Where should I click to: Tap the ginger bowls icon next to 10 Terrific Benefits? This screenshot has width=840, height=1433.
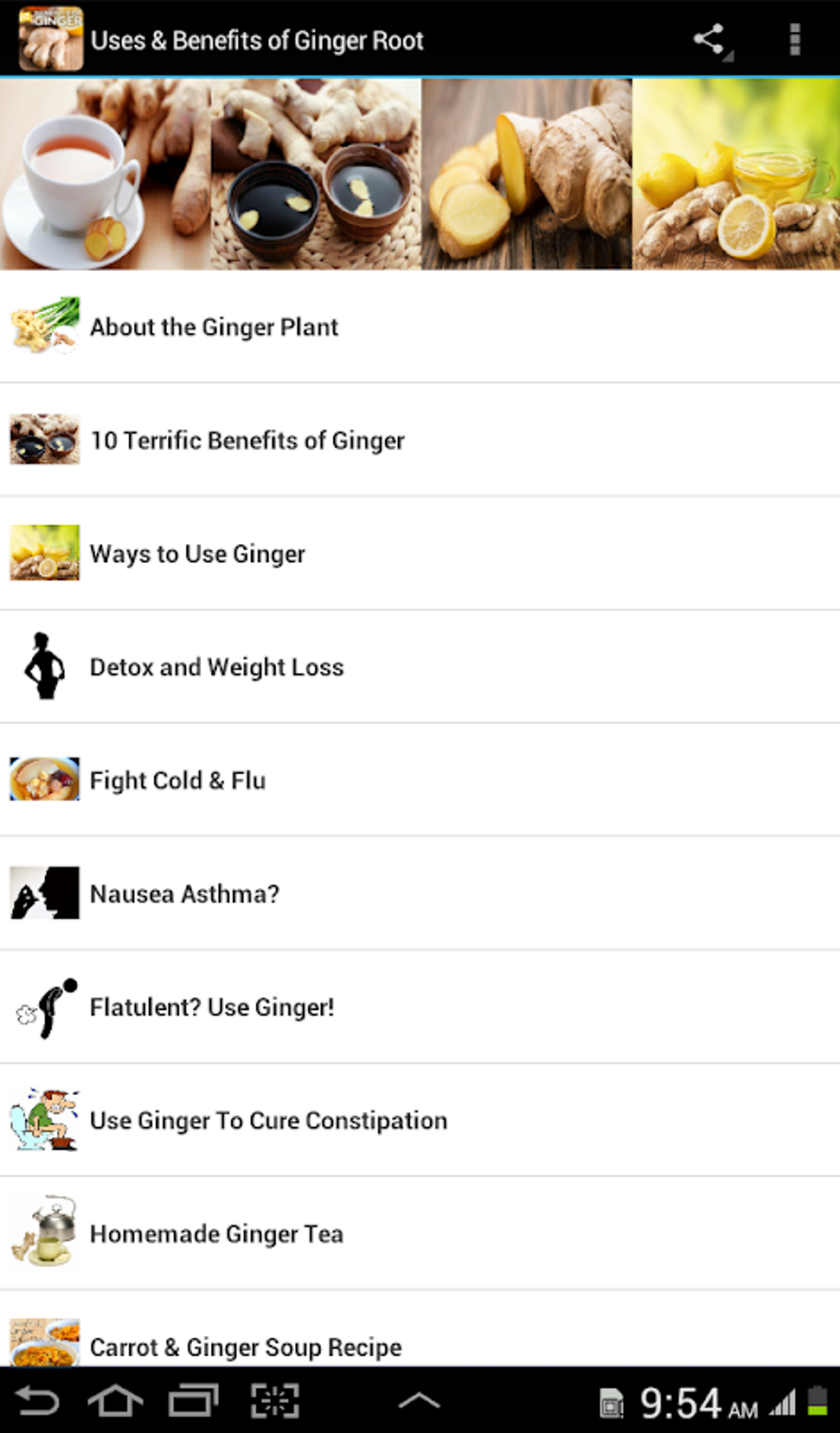44,441
